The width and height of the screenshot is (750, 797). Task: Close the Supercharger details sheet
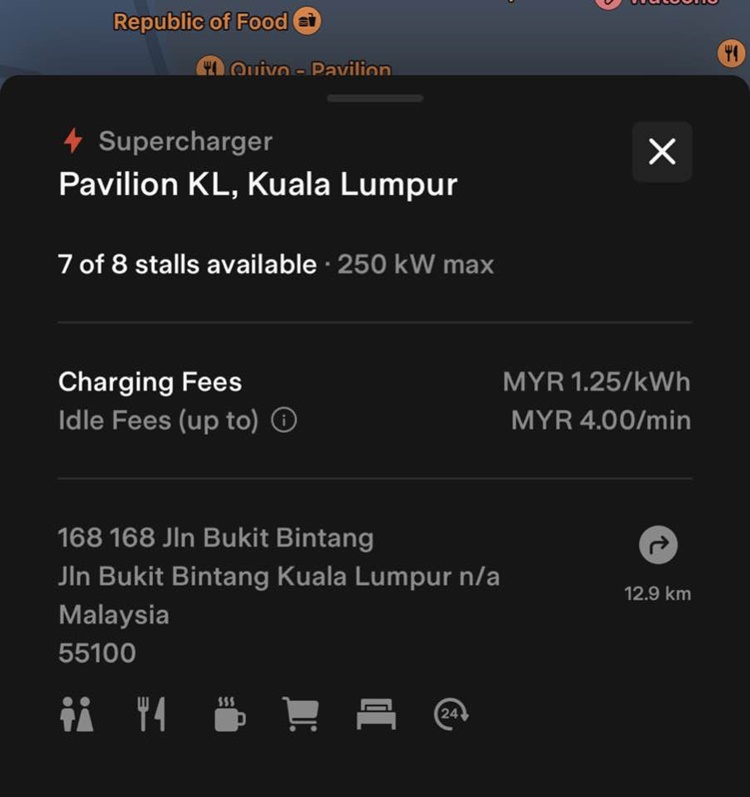662,152
